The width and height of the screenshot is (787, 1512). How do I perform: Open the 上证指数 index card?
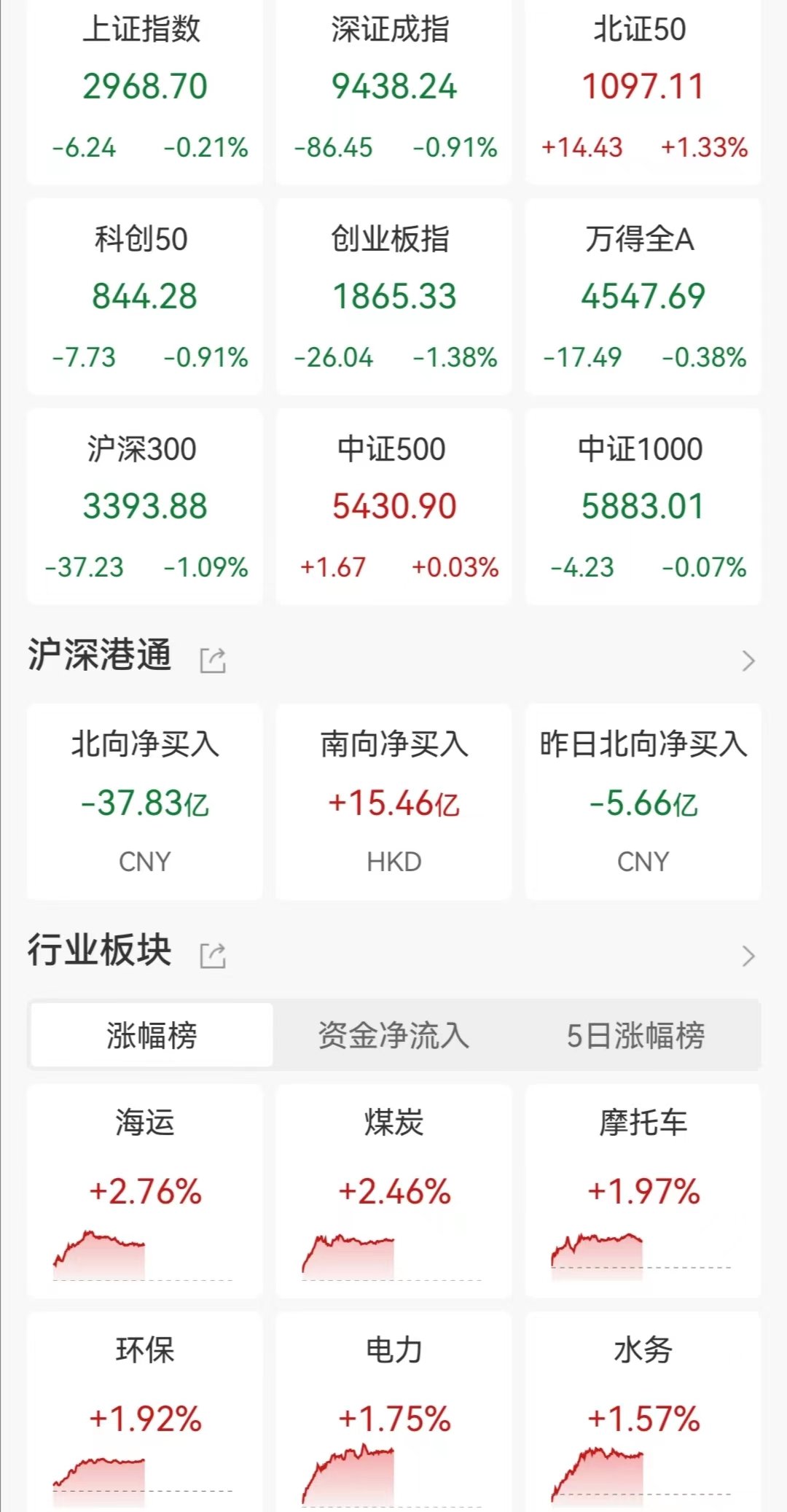click(x=144, y=91)
